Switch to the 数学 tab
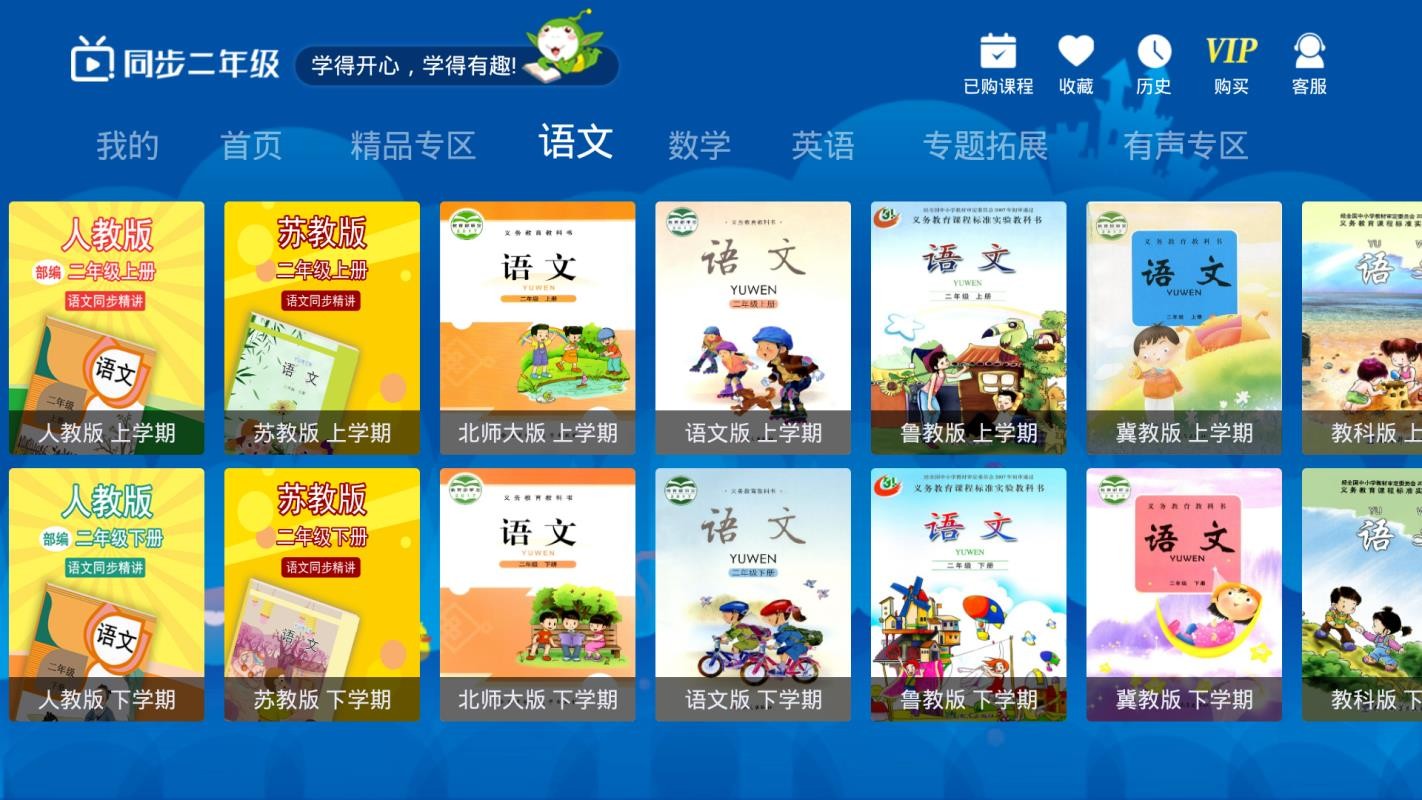1422x800 pixels. [x=699, y=146]
